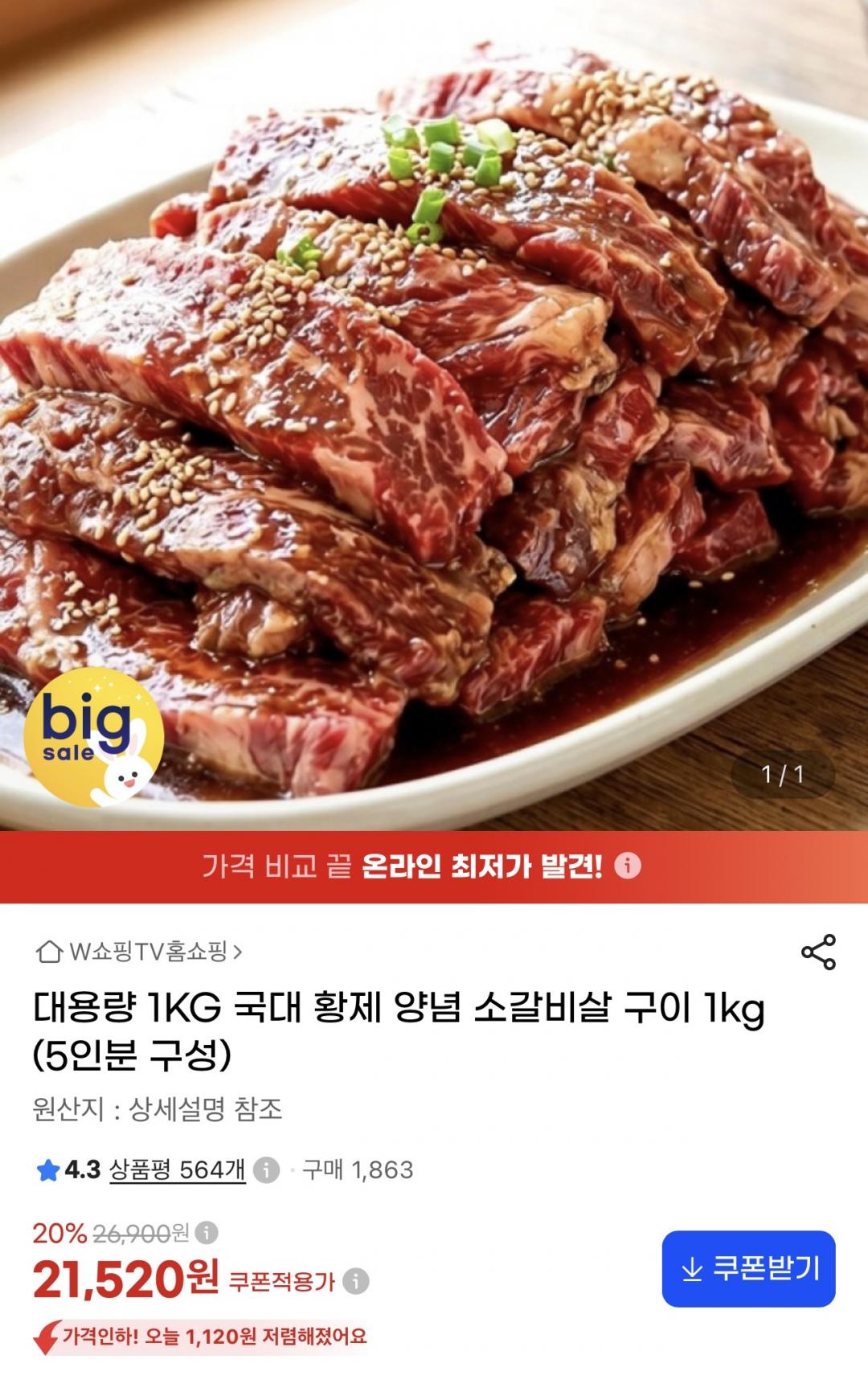The image size is (868, 1376).
Task: Tap info icon next to 26,900원
Action: pyautogui.click(x=207, y=1232)
